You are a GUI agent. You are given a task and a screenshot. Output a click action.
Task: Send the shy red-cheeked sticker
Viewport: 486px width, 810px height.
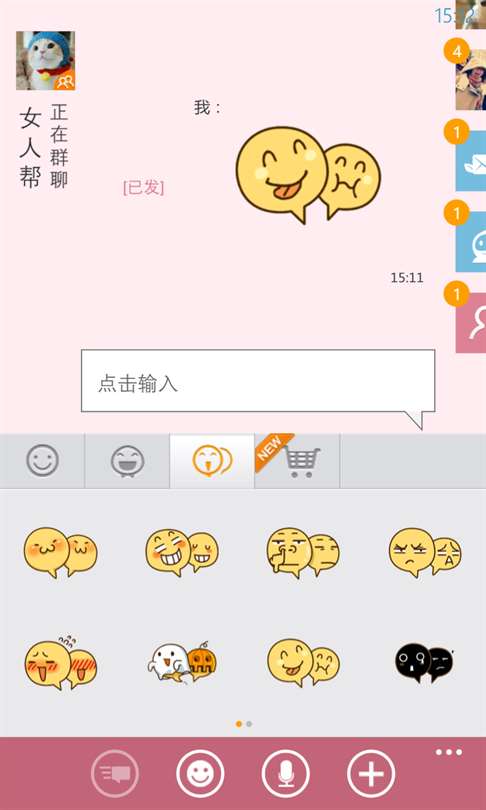pos(60,663)
